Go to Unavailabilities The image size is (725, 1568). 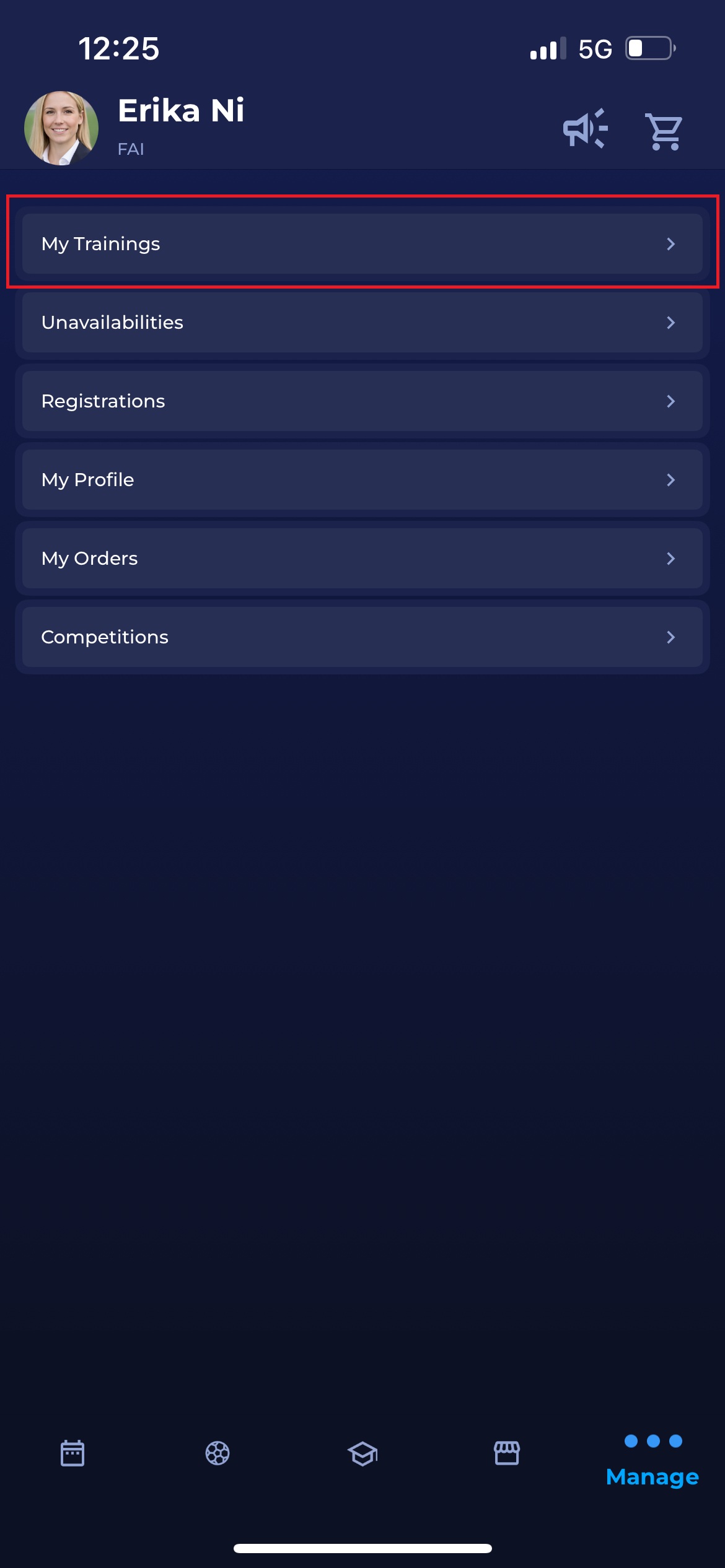[362, 323]
